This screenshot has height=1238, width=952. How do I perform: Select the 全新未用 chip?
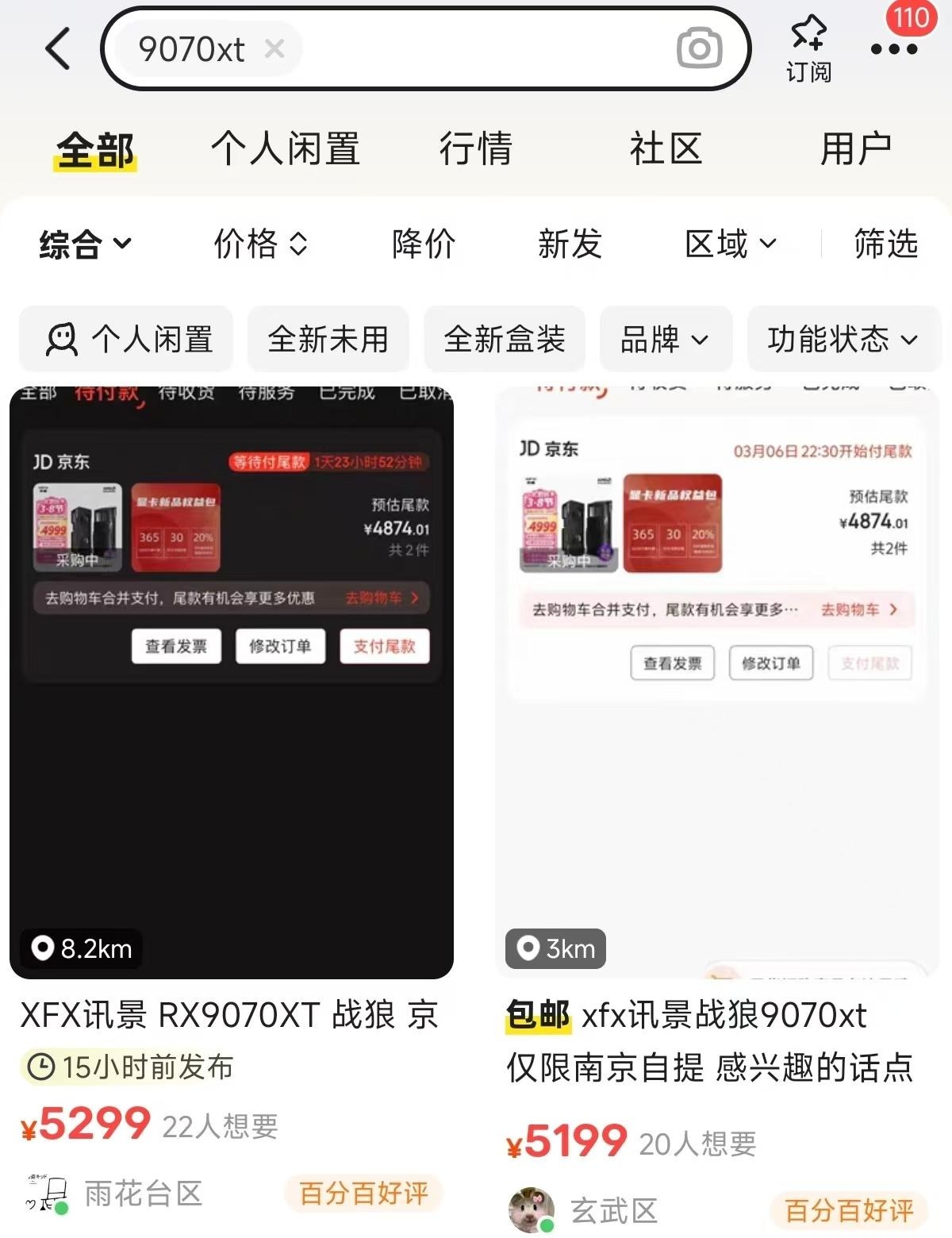(x=328, y=339)
